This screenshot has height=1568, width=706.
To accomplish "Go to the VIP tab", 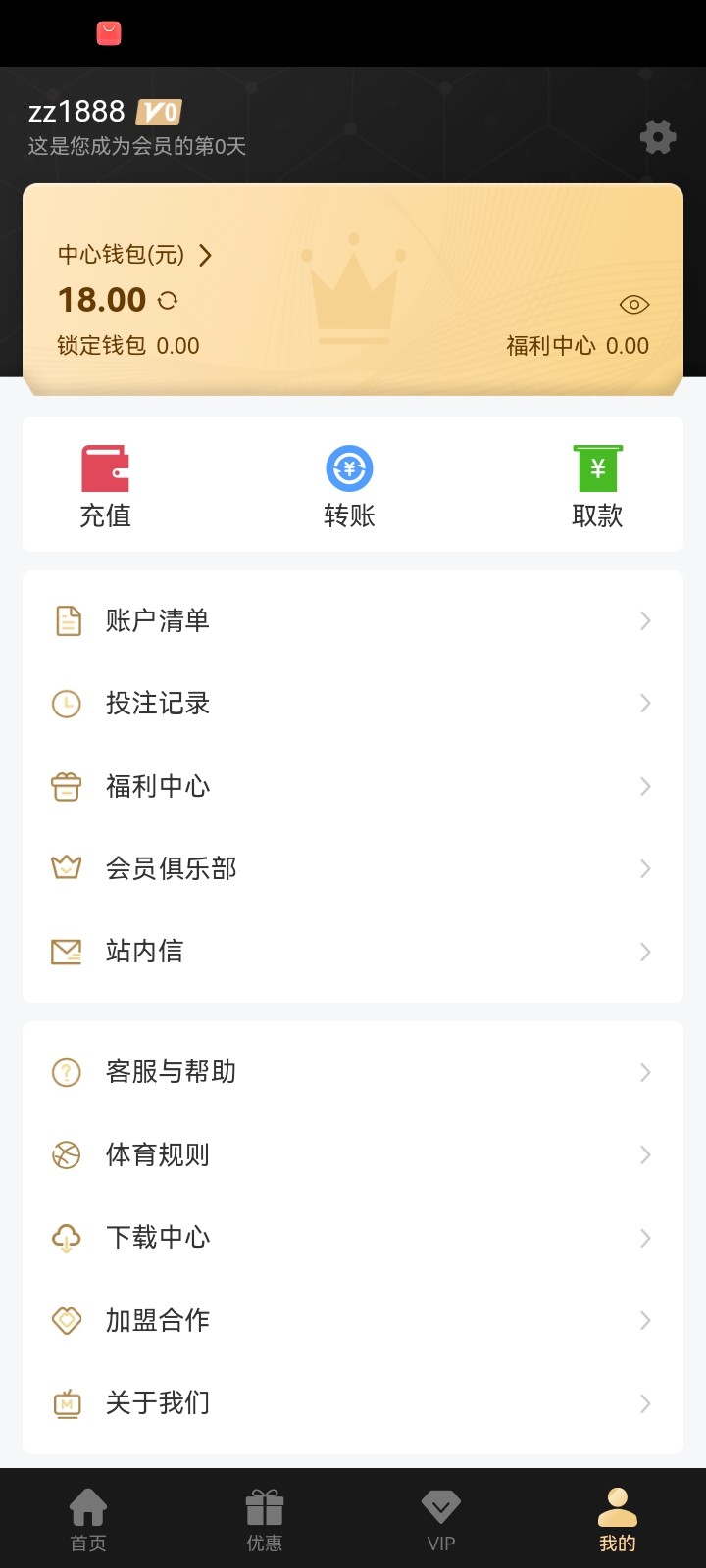I will pos(441,1519).
